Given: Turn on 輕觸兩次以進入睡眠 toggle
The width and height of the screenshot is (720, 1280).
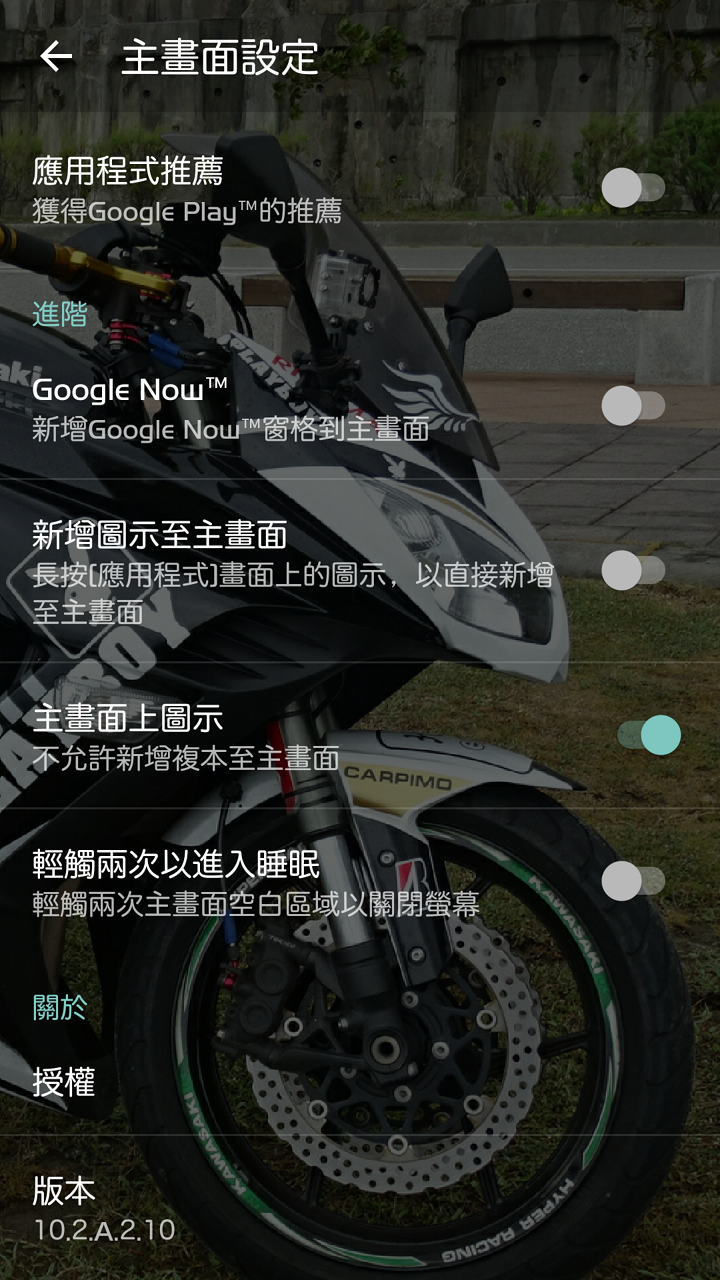Looking at the screenshot, I should (634, 881).
